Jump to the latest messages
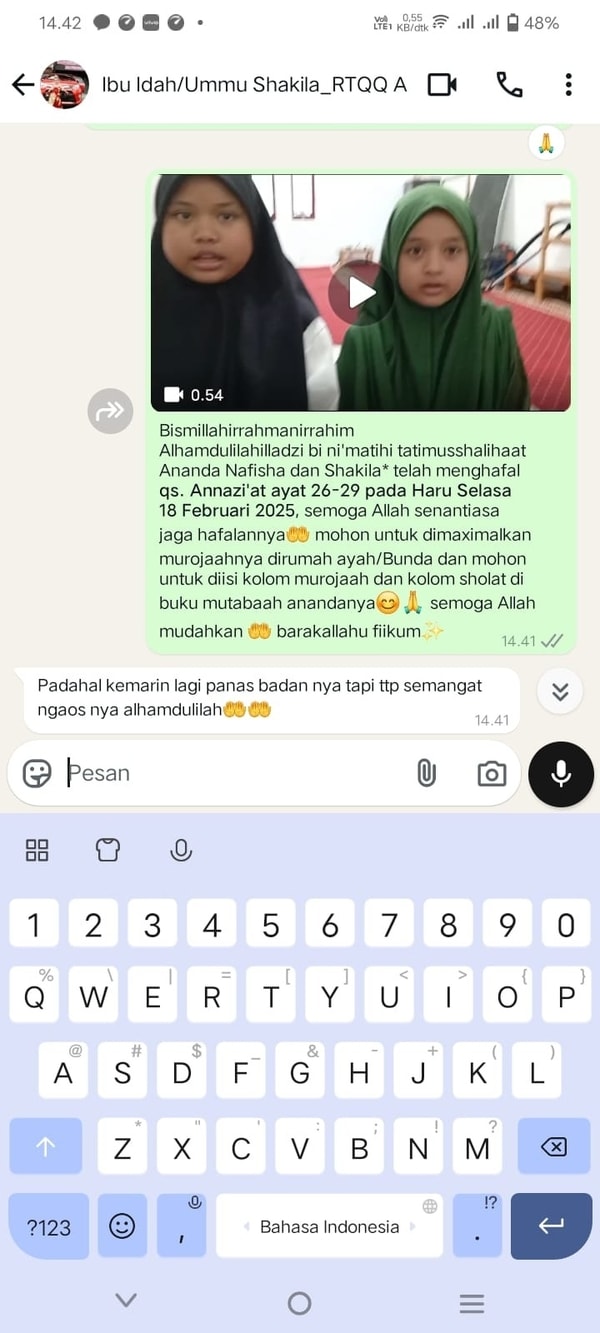This screenshot has width=600, height=1333. click(x=560, y=691)
